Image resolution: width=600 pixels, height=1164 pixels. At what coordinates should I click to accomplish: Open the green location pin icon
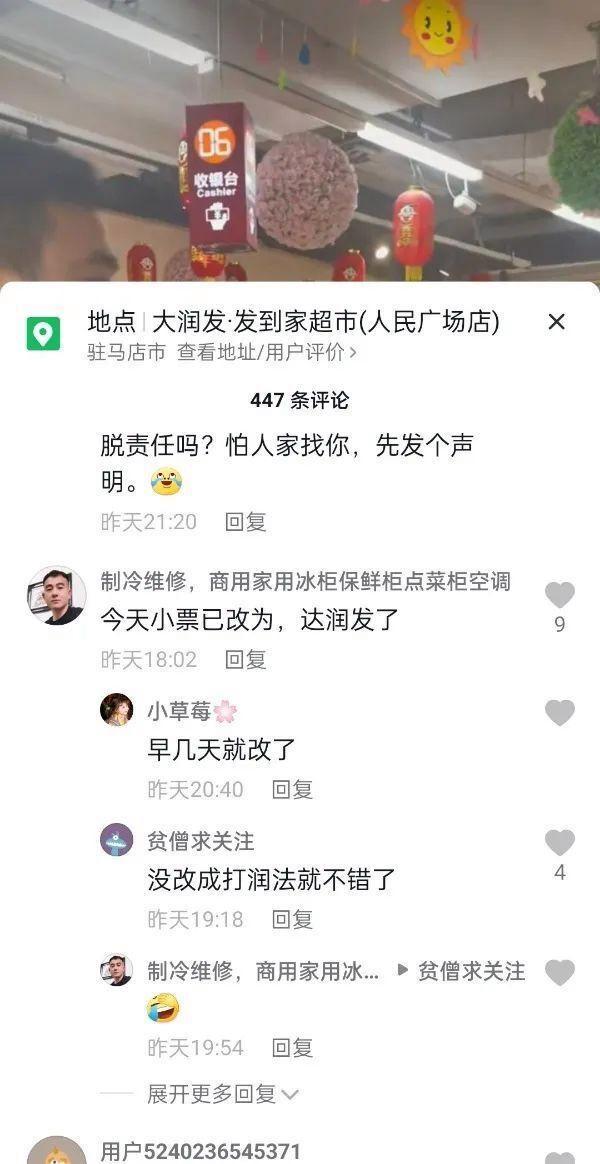tap(43, 333)
